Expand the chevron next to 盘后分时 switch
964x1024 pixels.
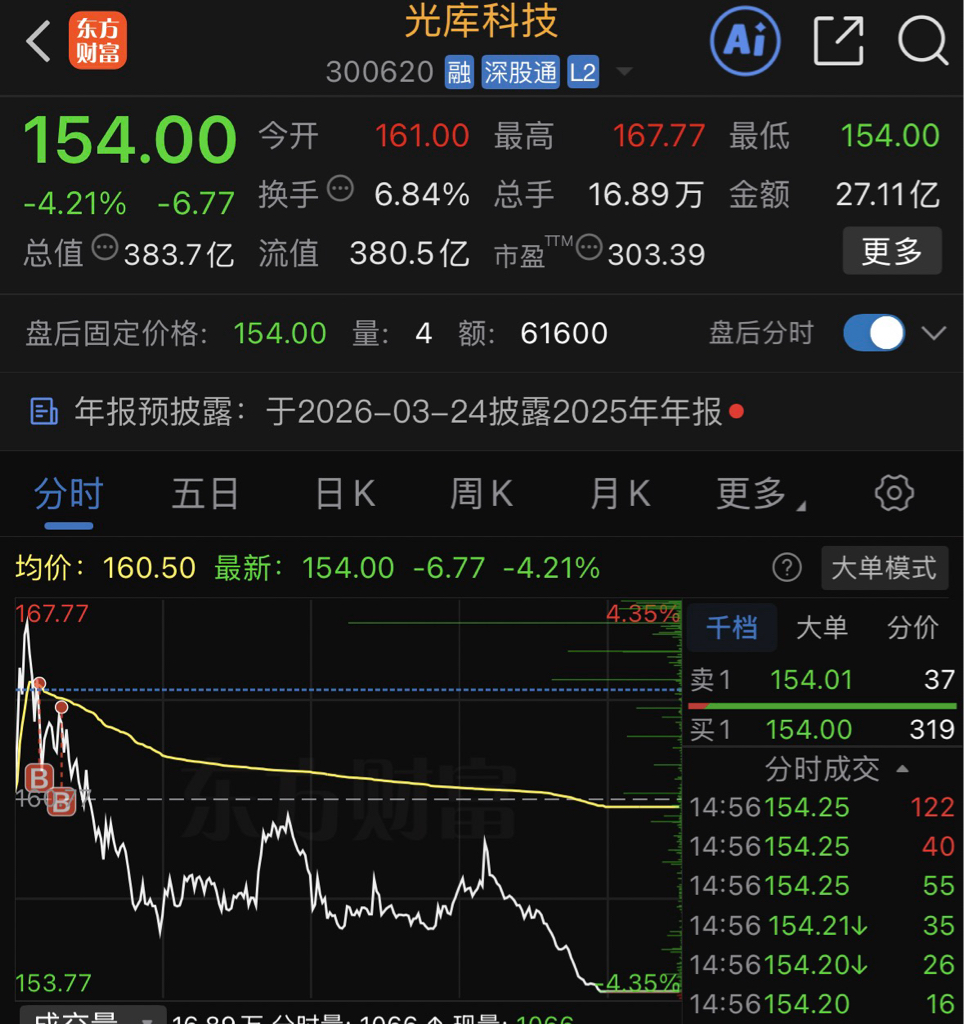click(x=934, y=333)
